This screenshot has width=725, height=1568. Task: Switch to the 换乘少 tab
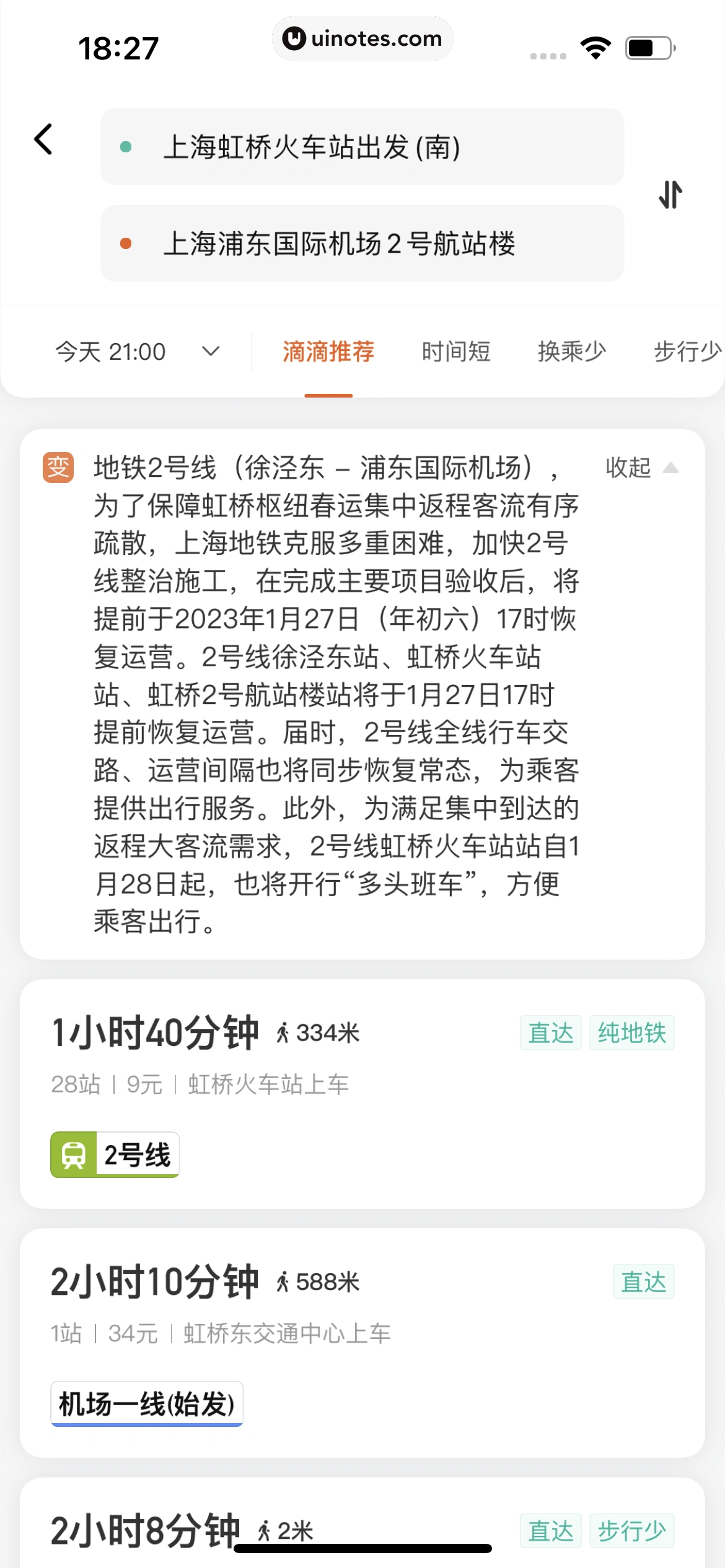[571, 352]
